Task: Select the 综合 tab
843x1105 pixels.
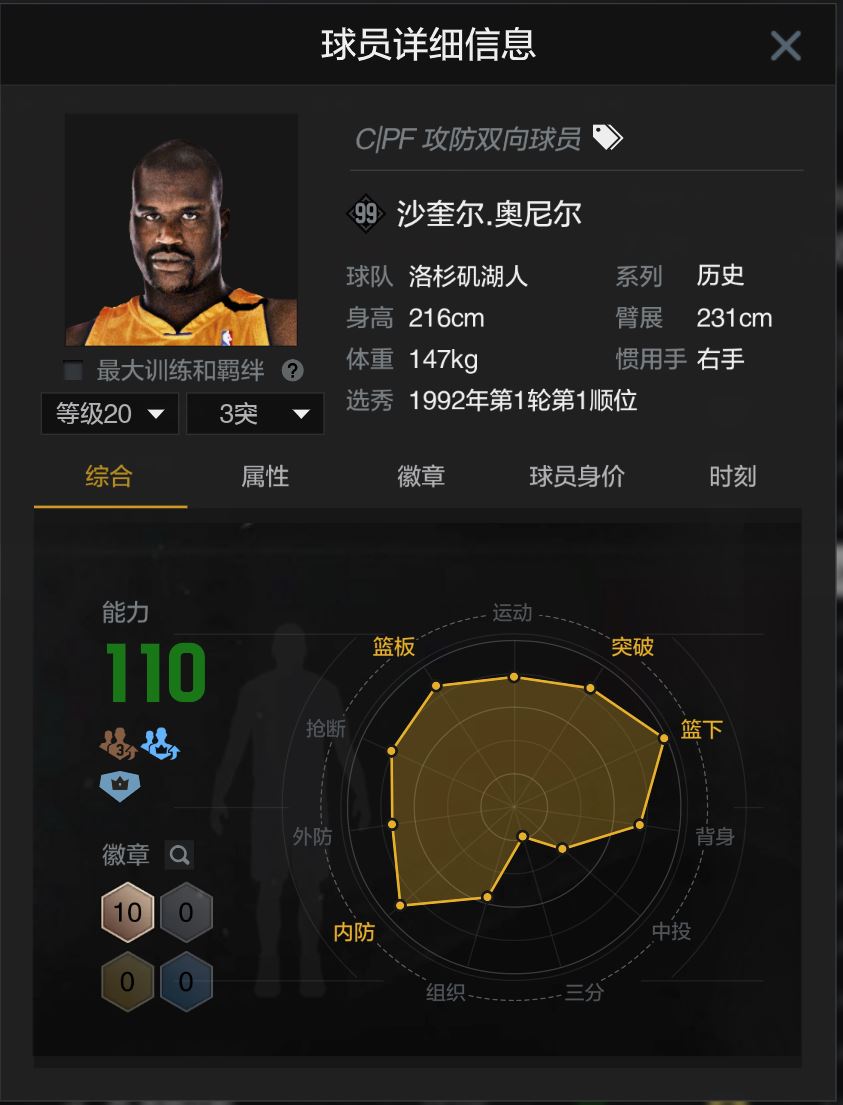Action: 109,477
